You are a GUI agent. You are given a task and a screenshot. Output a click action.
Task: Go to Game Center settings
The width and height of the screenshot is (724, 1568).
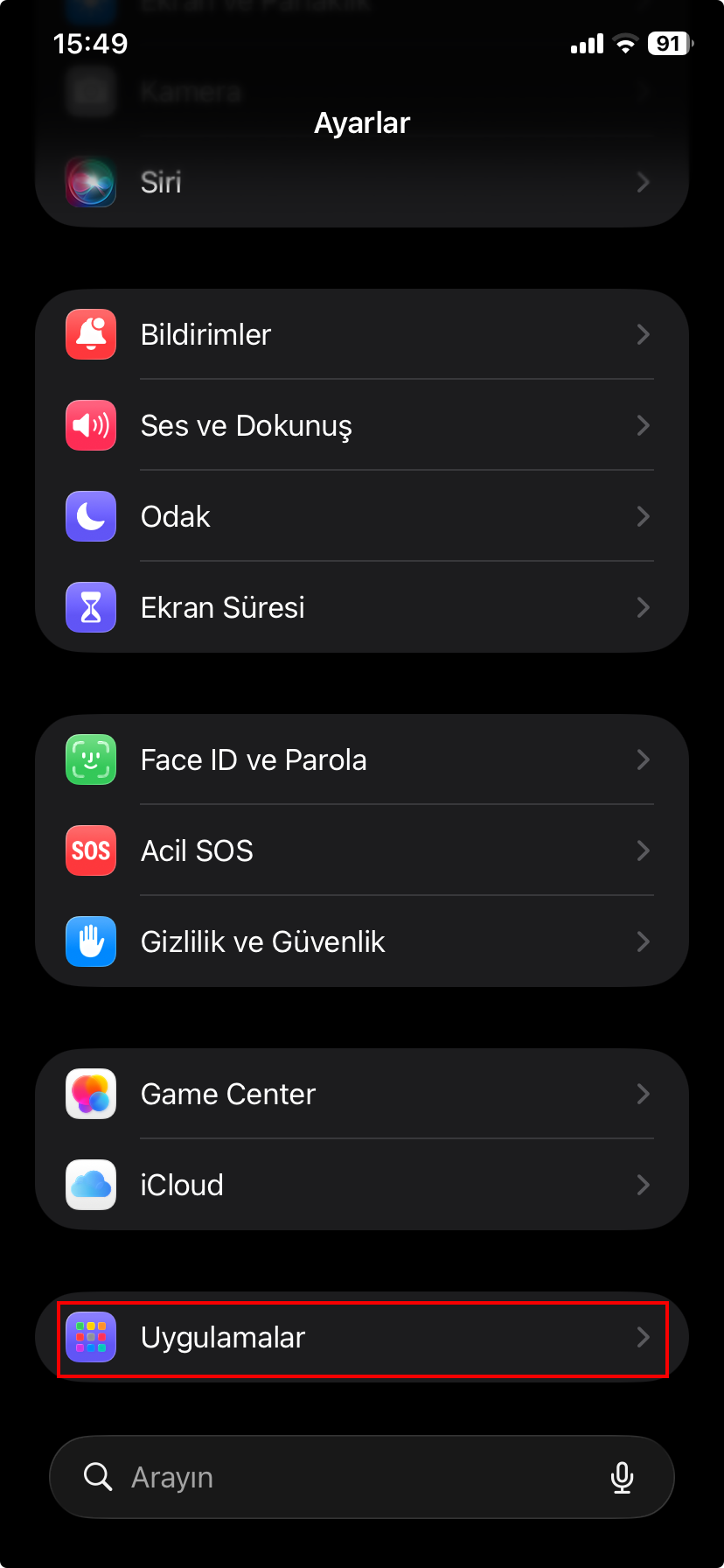361,1094
